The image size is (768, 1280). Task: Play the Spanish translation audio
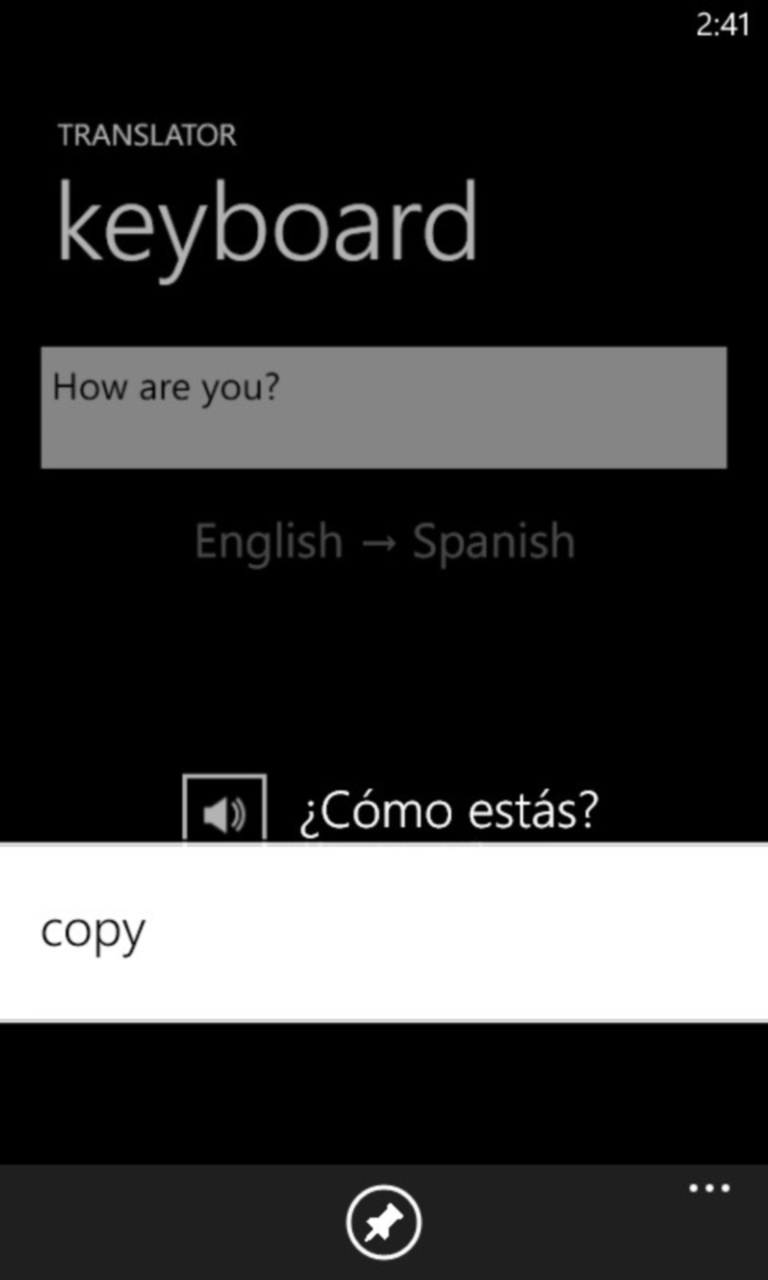point(224,812)
